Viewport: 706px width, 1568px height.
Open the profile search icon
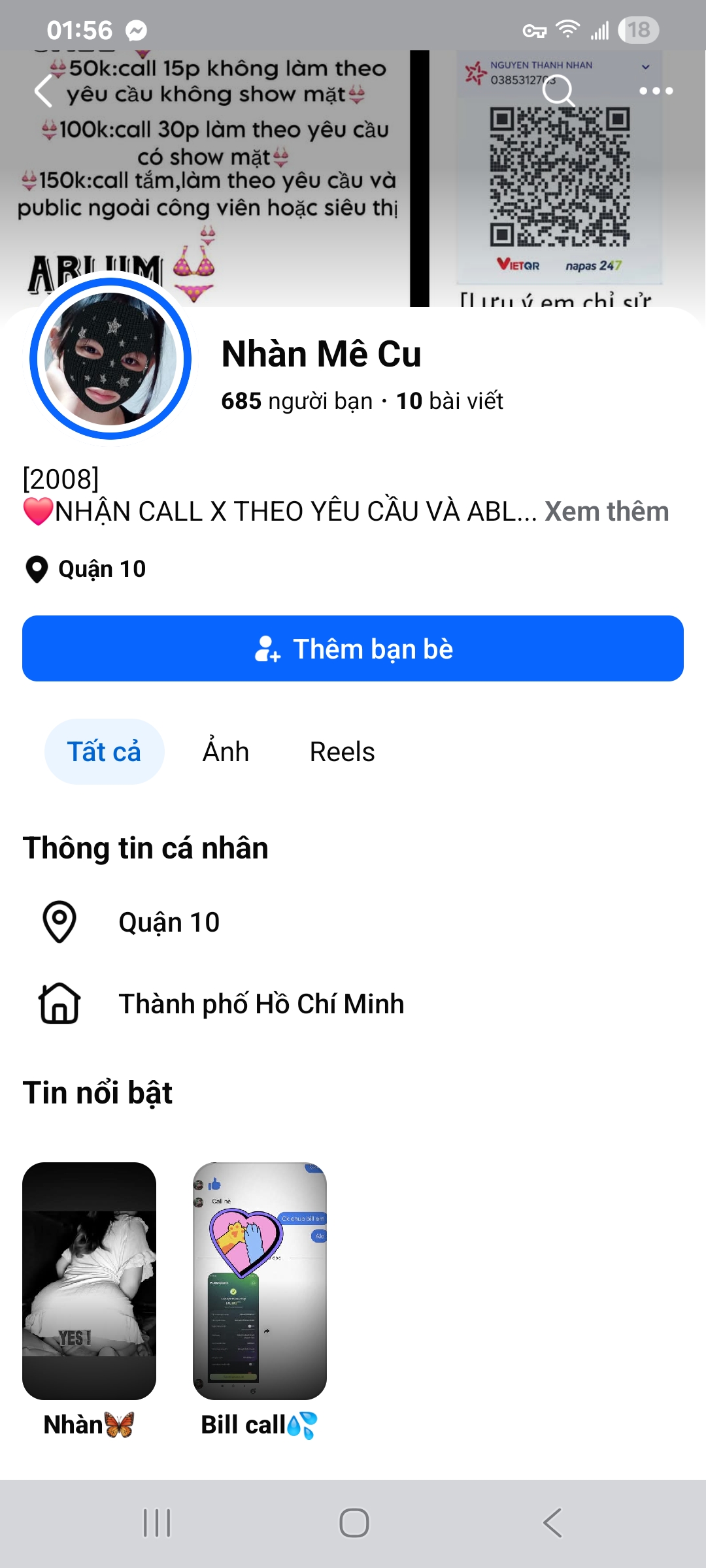558,91
